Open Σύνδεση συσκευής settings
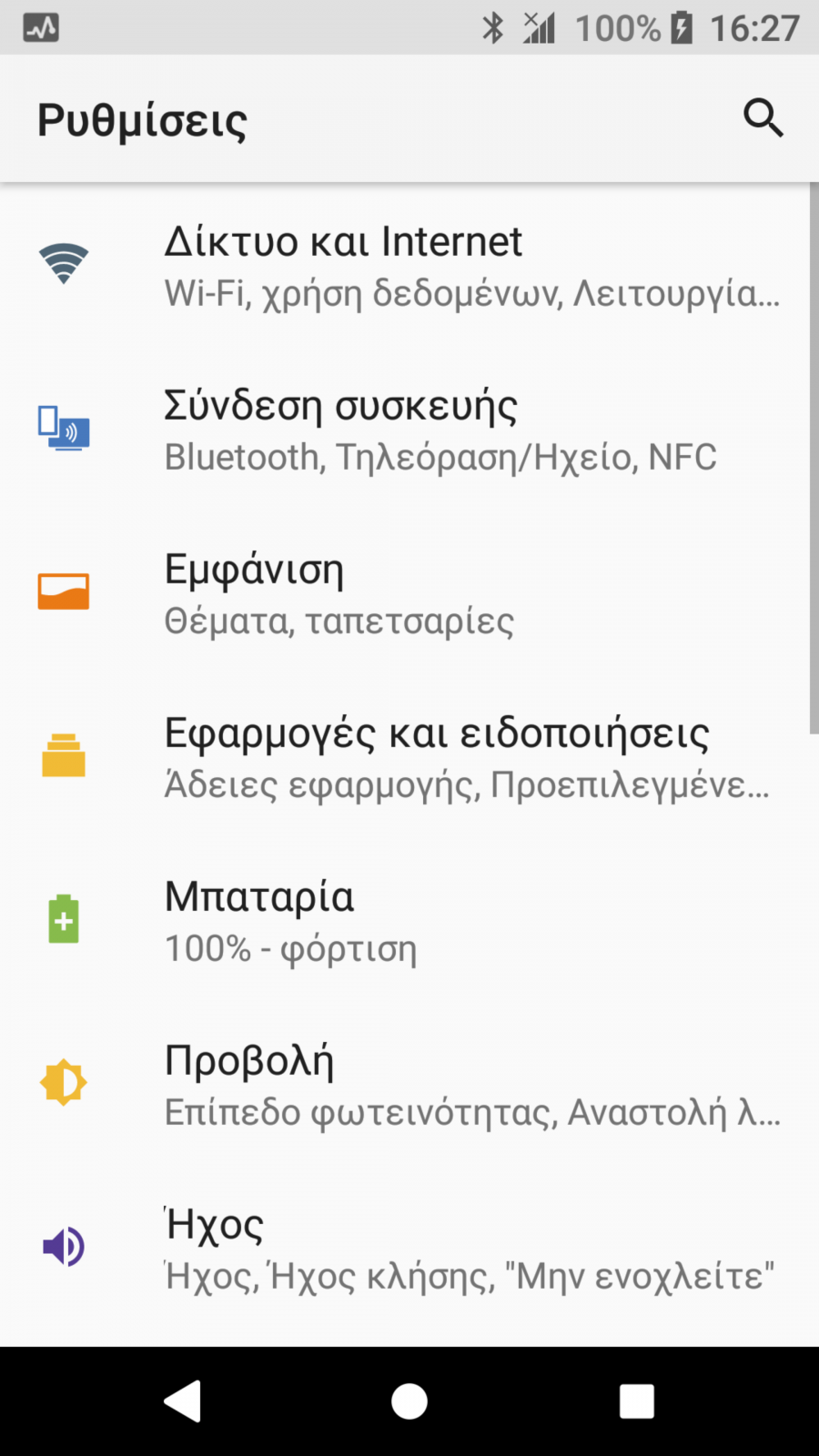Image resolution: width=819 pixels, height=1456 pixels. (405, 430)
